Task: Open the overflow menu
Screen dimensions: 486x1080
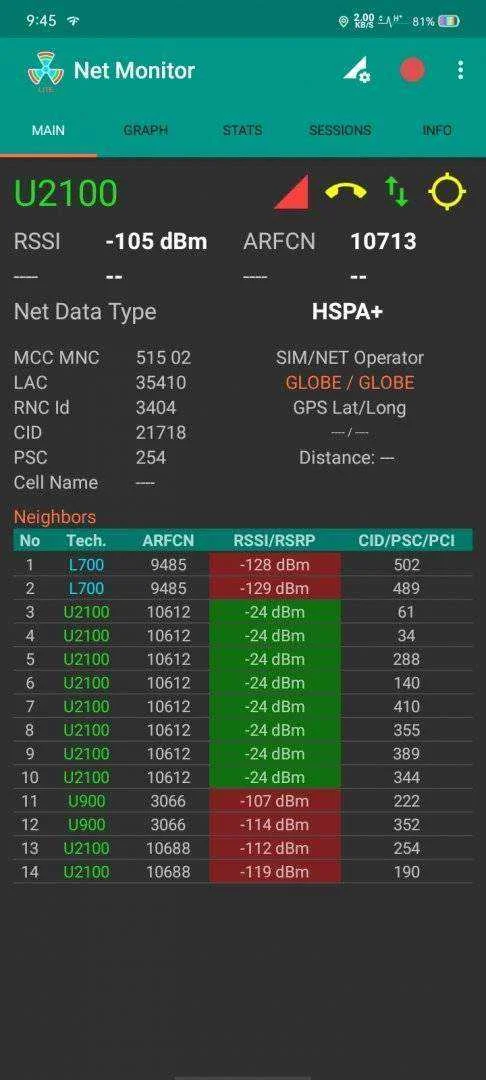Action: pyautogui.click(x=460, y=70)
